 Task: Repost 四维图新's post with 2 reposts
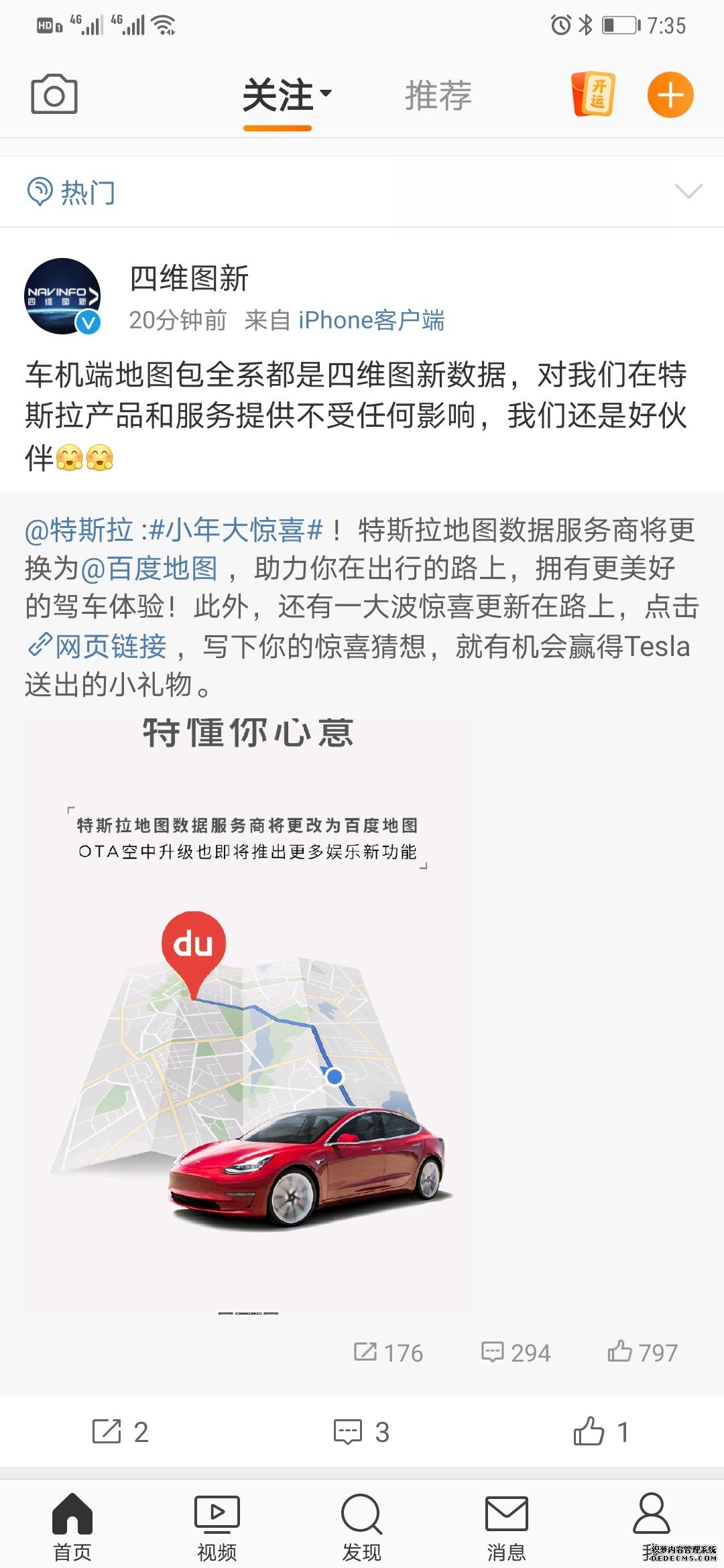coord(121,1431)
